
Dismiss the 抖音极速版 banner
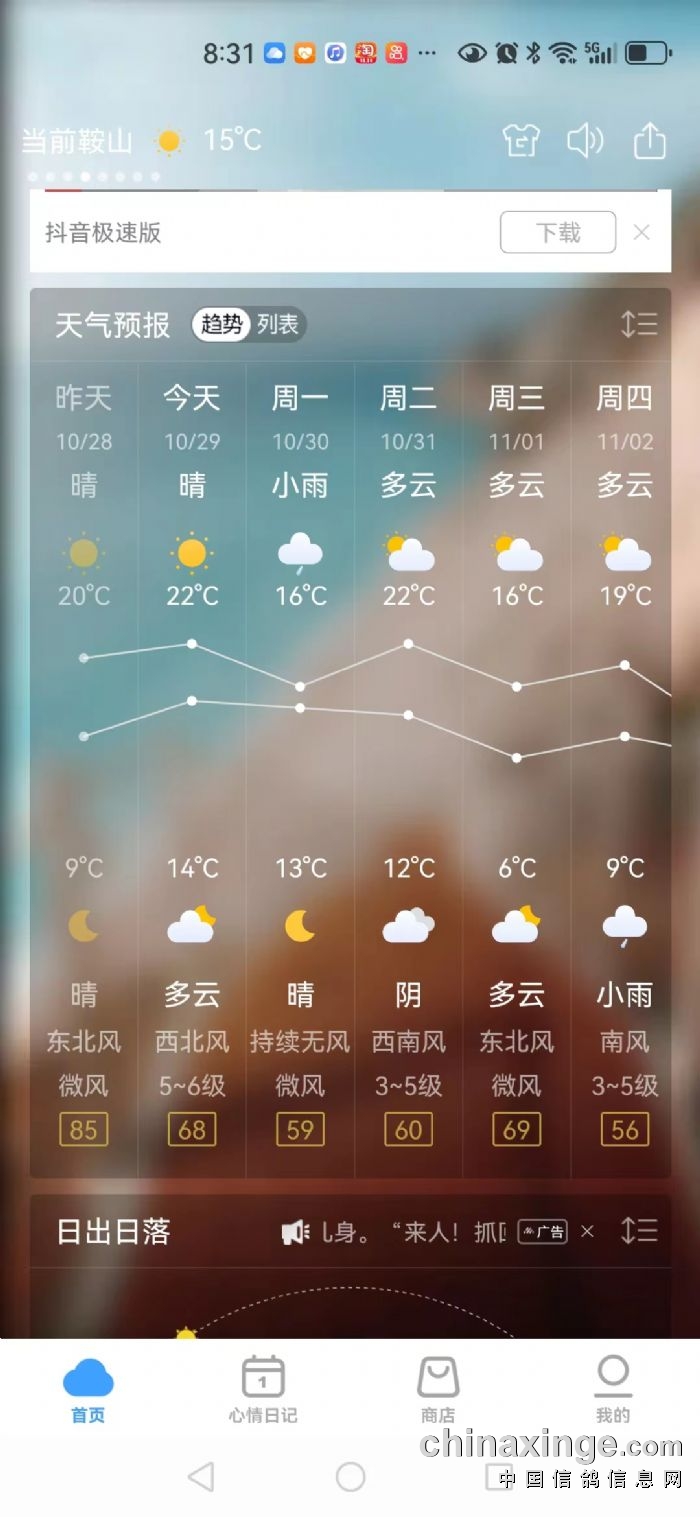pyautogui.click(x=641, y=233)
